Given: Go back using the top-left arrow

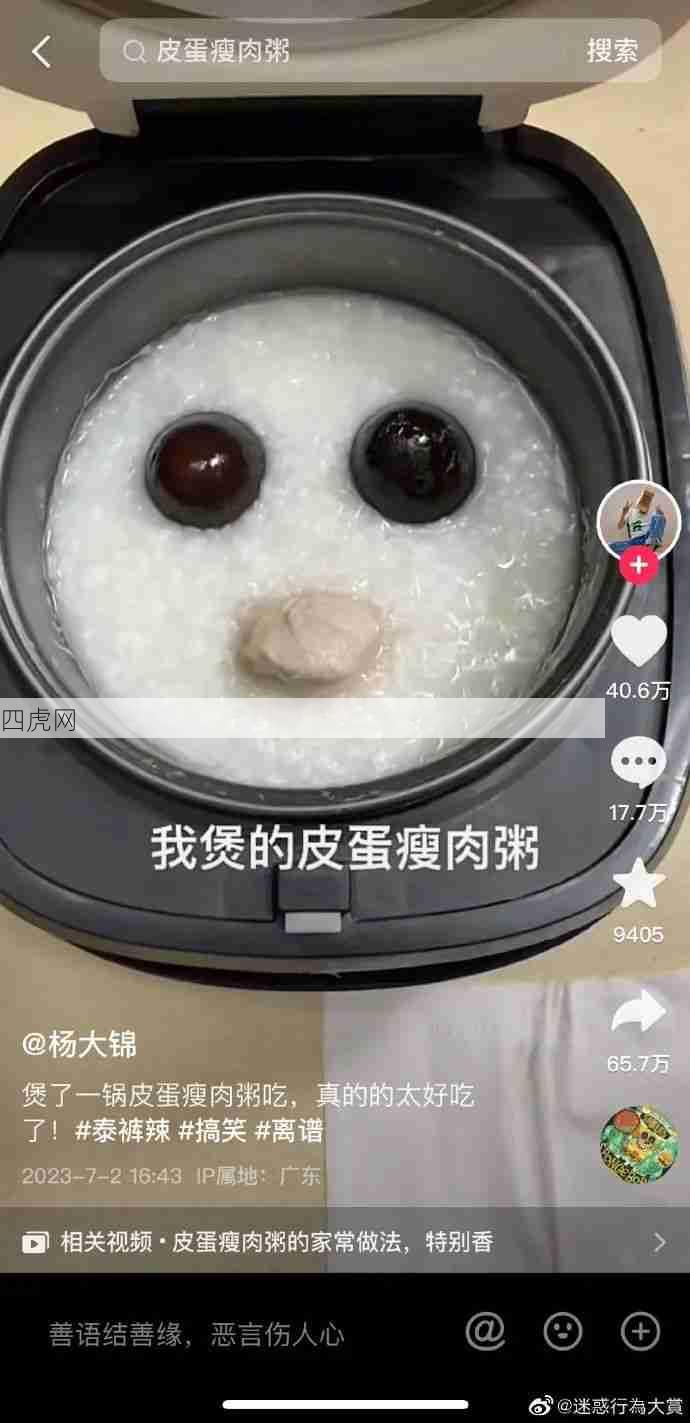Looking at the screenshot, I should [41, 52].
